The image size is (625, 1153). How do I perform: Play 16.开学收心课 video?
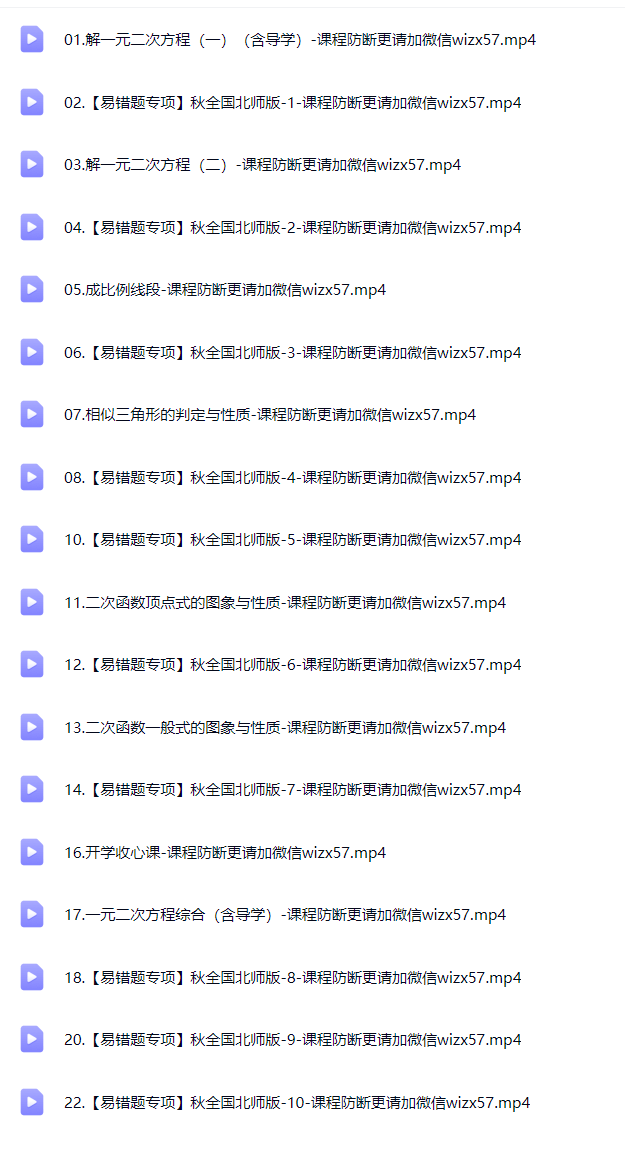click(225, 853)
